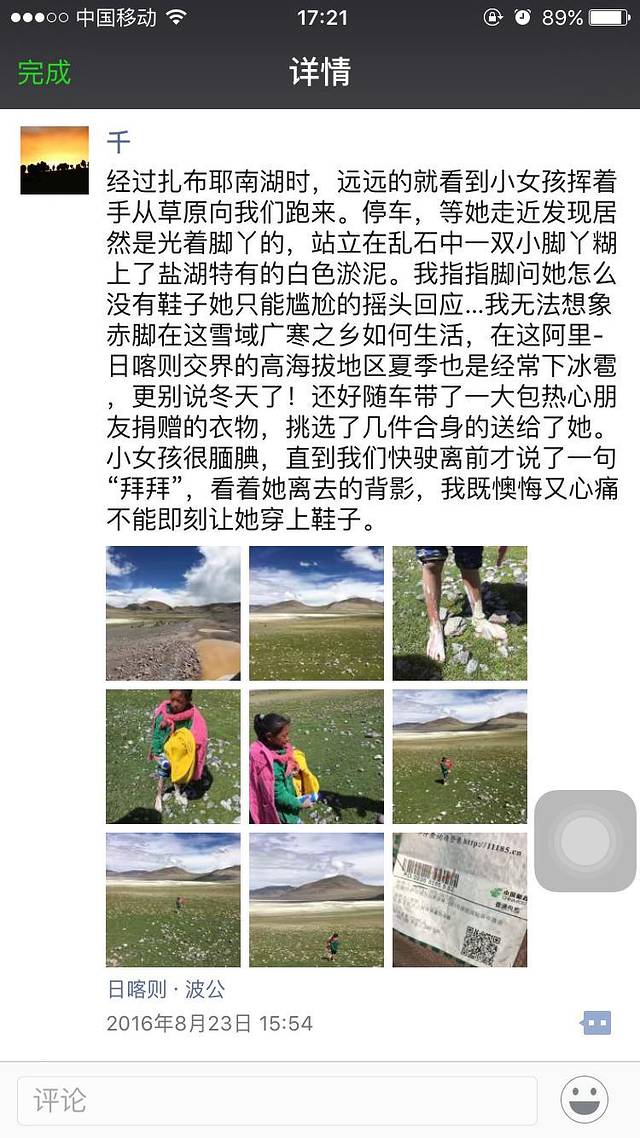This screenshot has width=640, height=1138.
Task: Open the like and comment popup icon
Action: (595, 1023)
